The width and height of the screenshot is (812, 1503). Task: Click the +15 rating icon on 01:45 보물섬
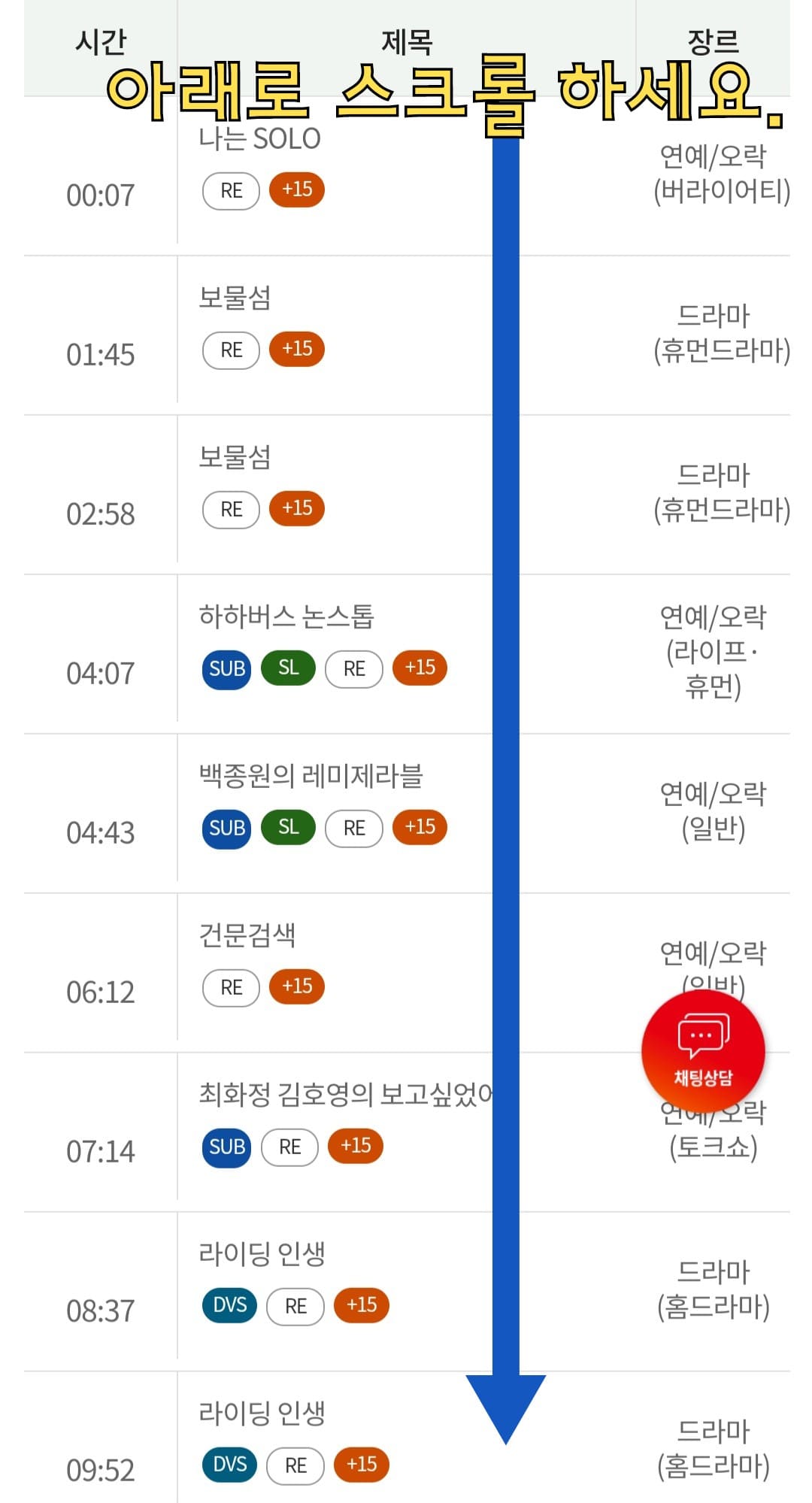point(295,349)
